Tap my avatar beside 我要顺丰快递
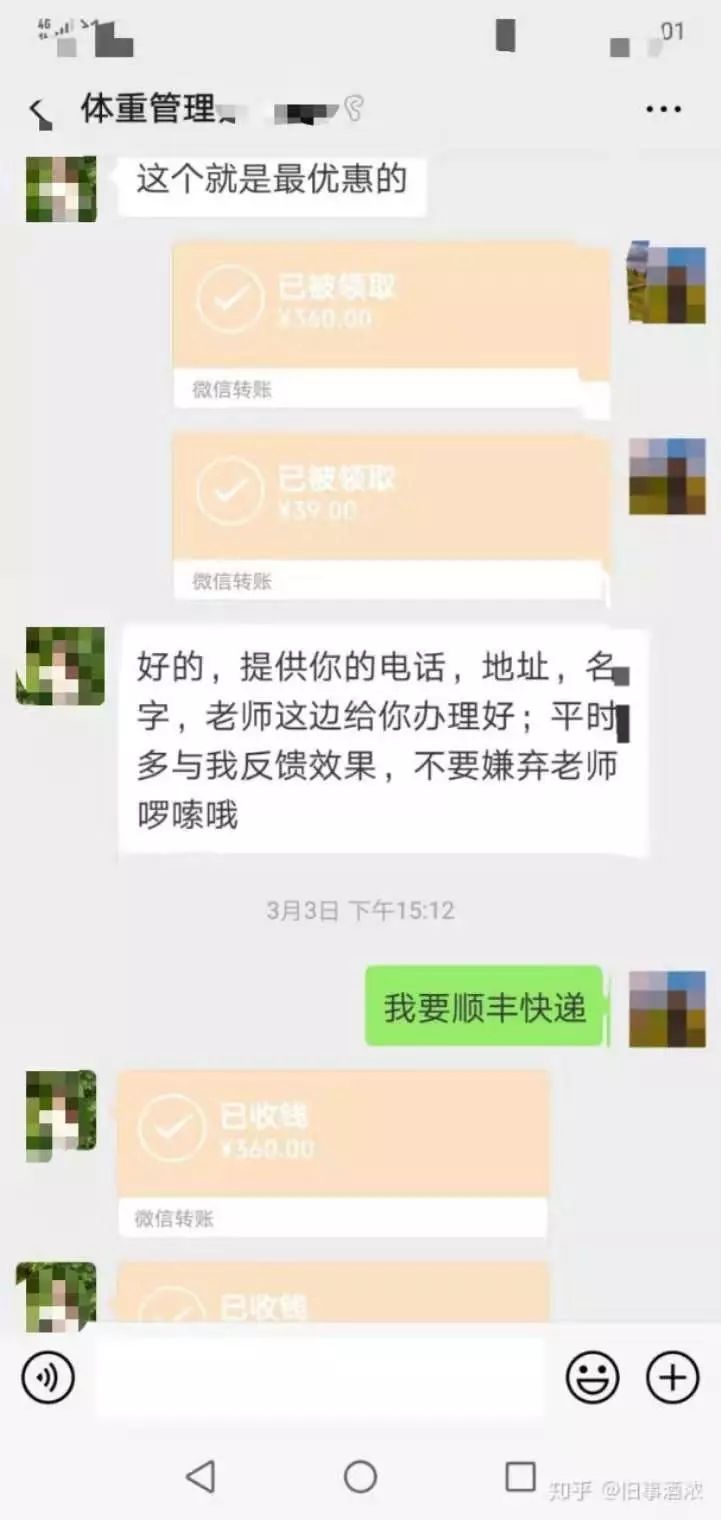The image size is (721, 1520). tap(667, 1008)
